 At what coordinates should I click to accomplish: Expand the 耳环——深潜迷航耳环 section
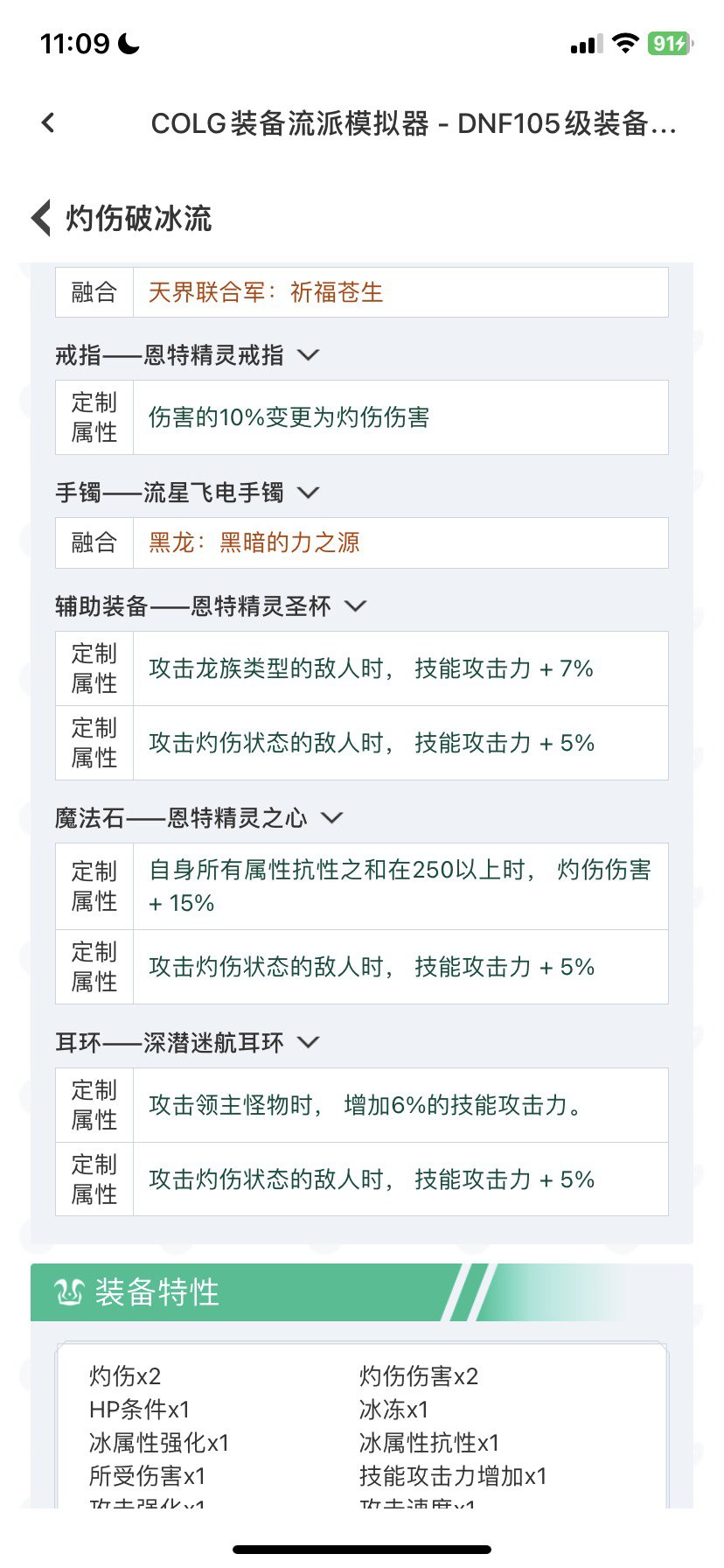(308, 1043)
